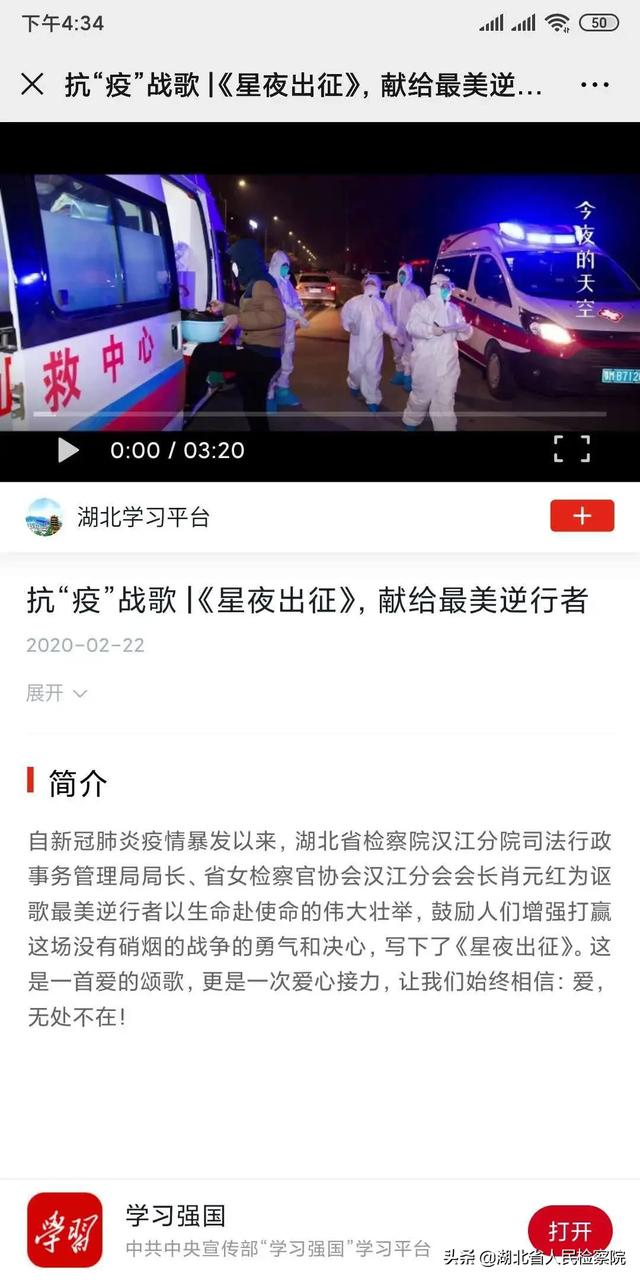Seek along the video progress bar
The image size is (640, 1280).
[320, 413]
